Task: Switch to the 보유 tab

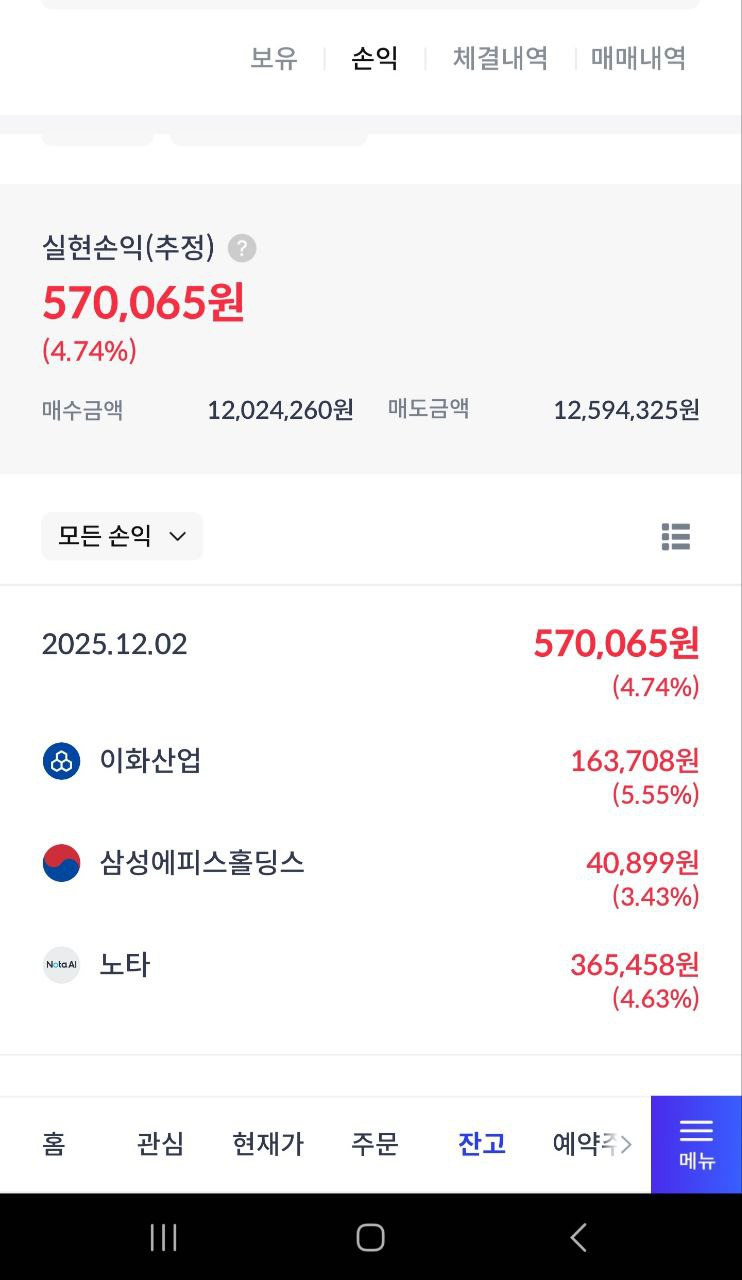Action: point(273,58)
